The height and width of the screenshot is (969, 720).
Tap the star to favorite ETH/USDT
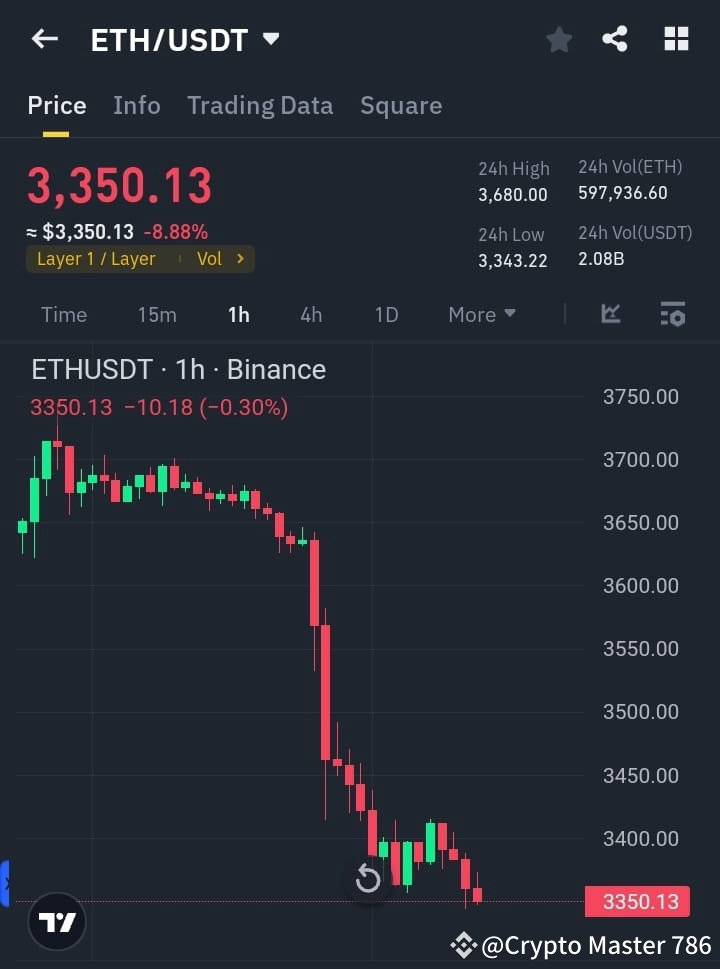coord(558,39)
